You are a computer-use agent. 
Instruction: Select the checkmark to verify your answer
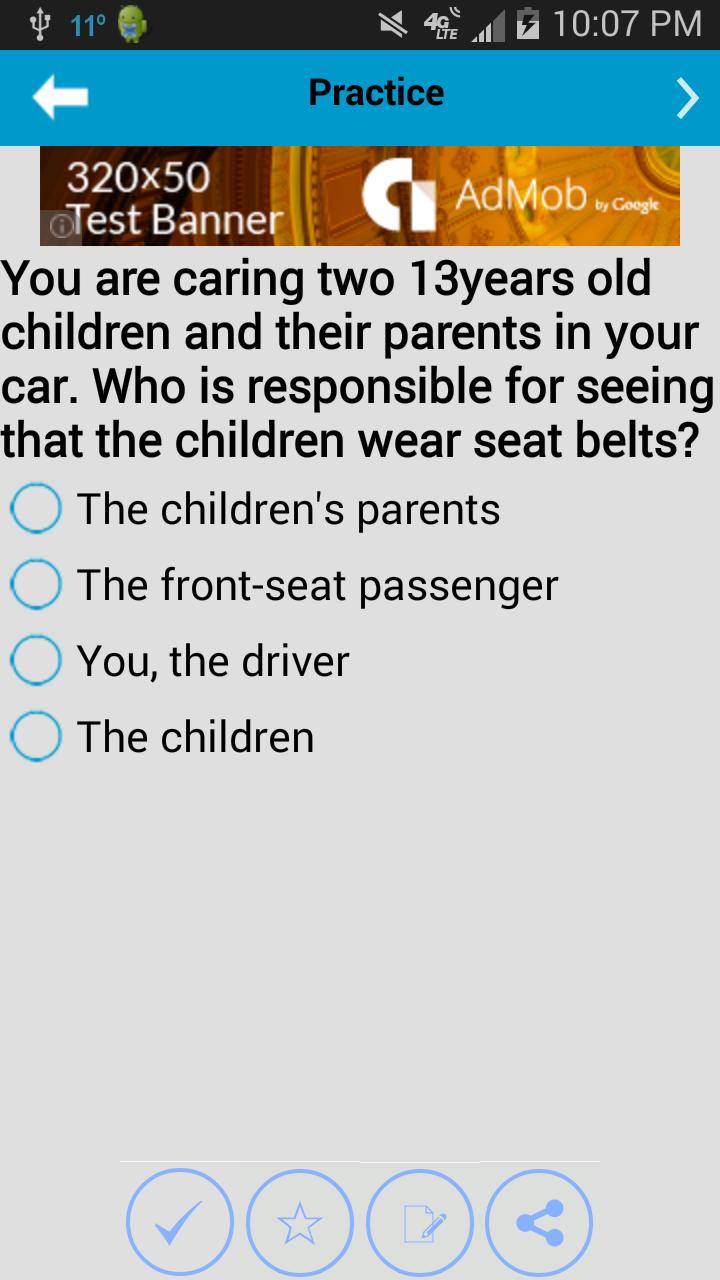point(180,1222)
